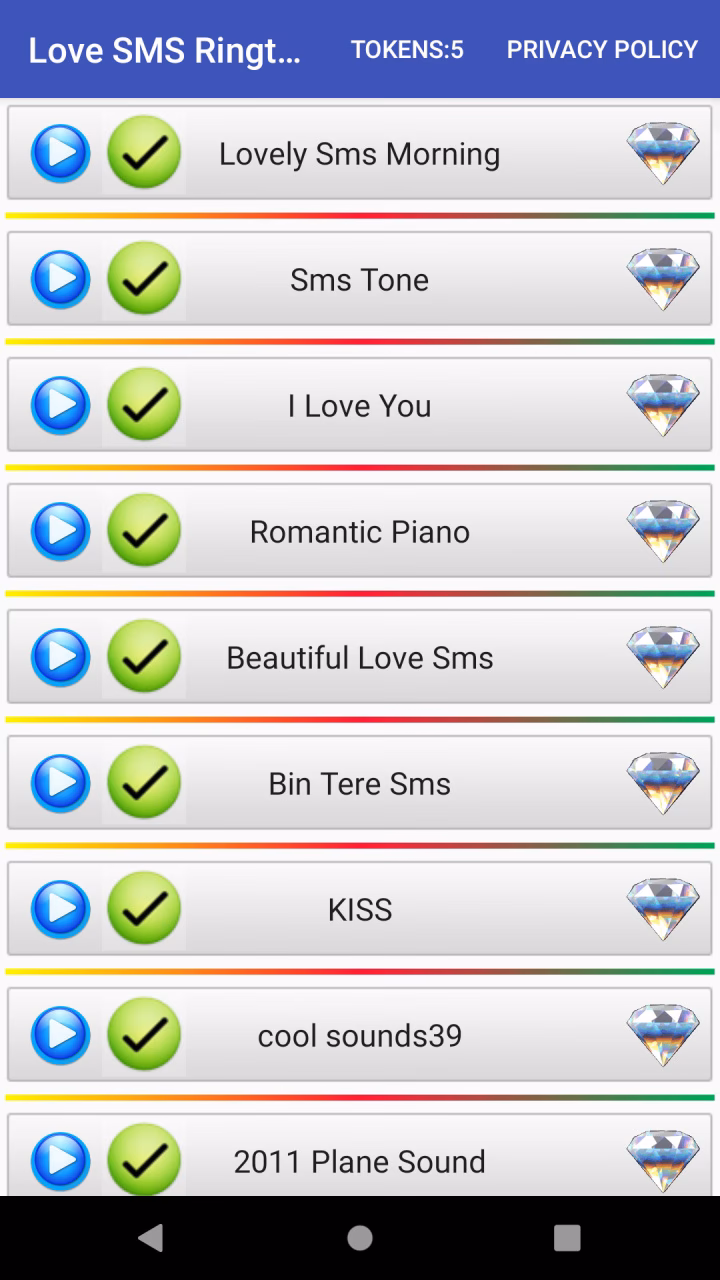
Task: Tap the diamond icon for KISS
Action: click(663, 908)
